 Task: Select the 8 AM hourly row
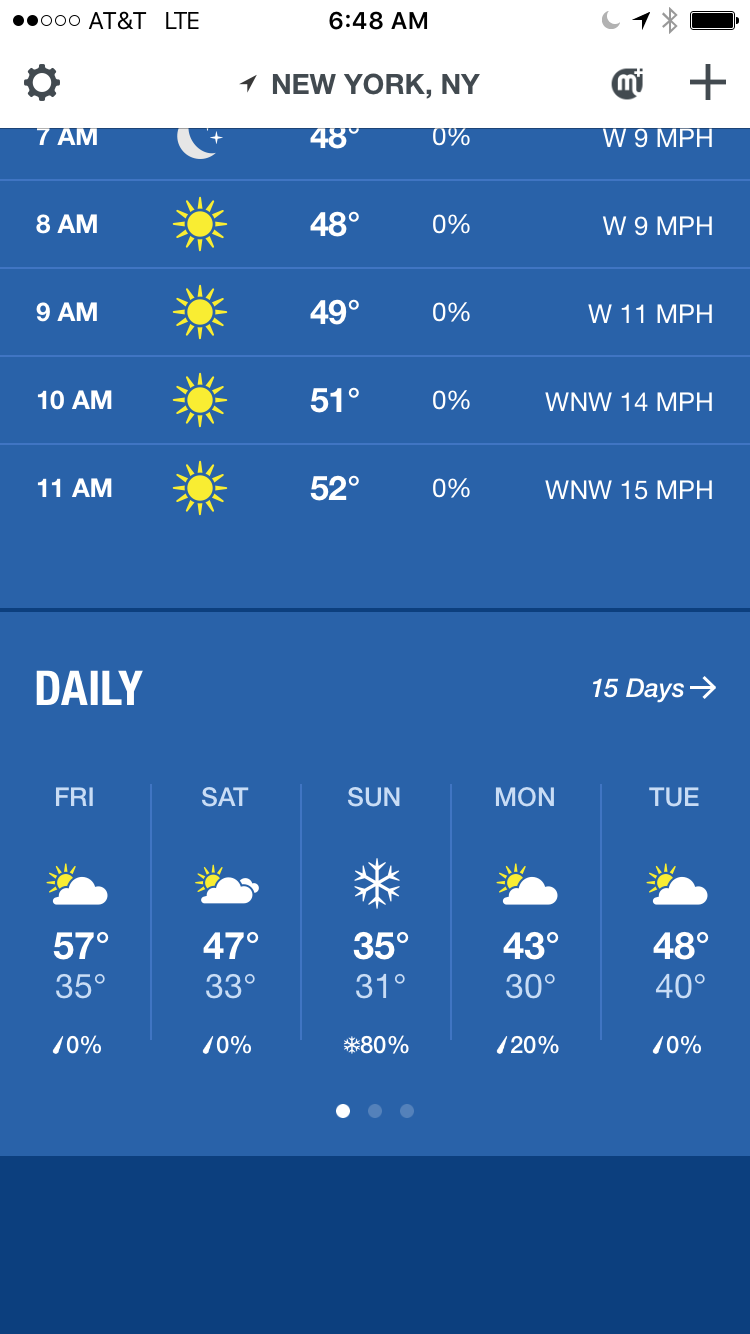point(375,225)
